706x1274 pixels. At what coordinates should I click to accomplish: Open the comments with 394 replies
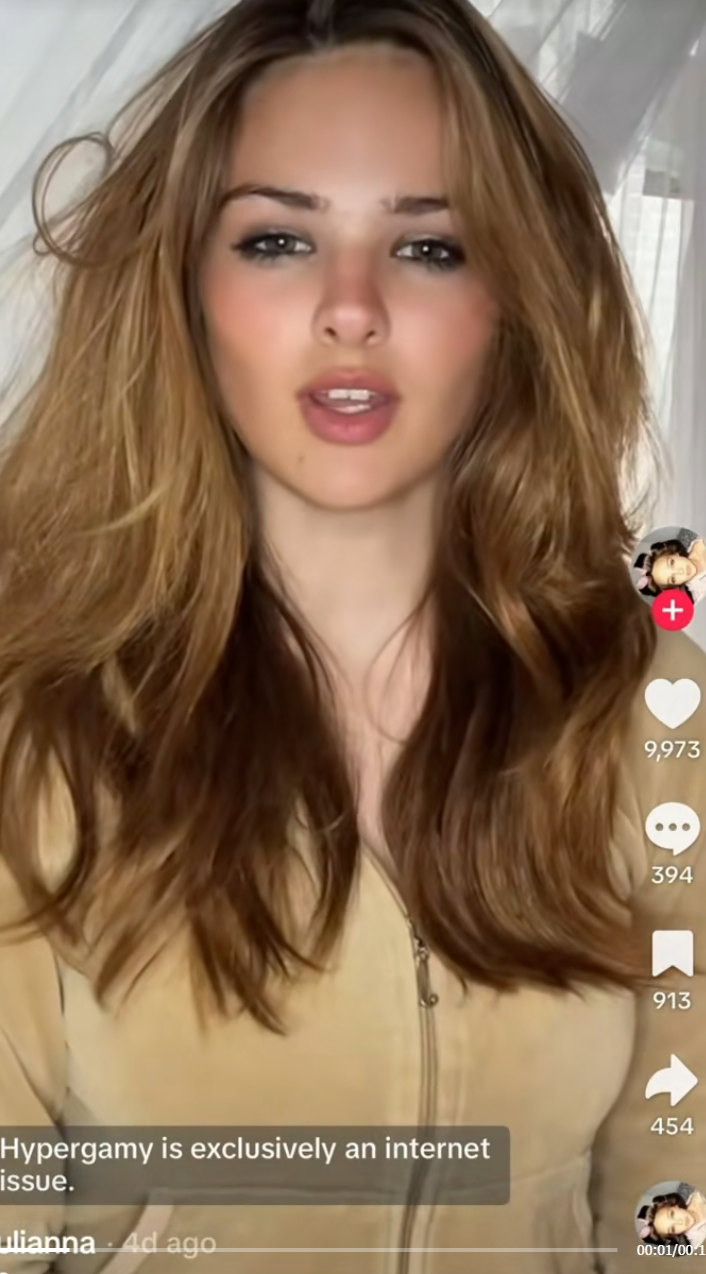(672, 830)
